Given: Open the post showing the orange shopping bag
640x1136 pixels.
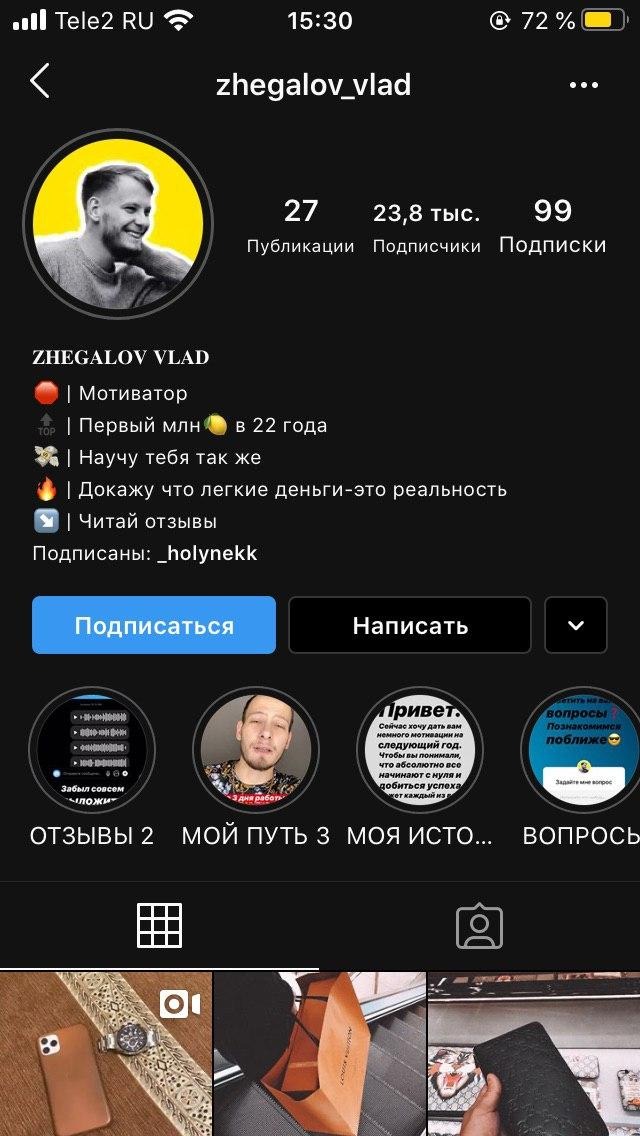Looking at the screenshot, I should [x=320, y=1054].
